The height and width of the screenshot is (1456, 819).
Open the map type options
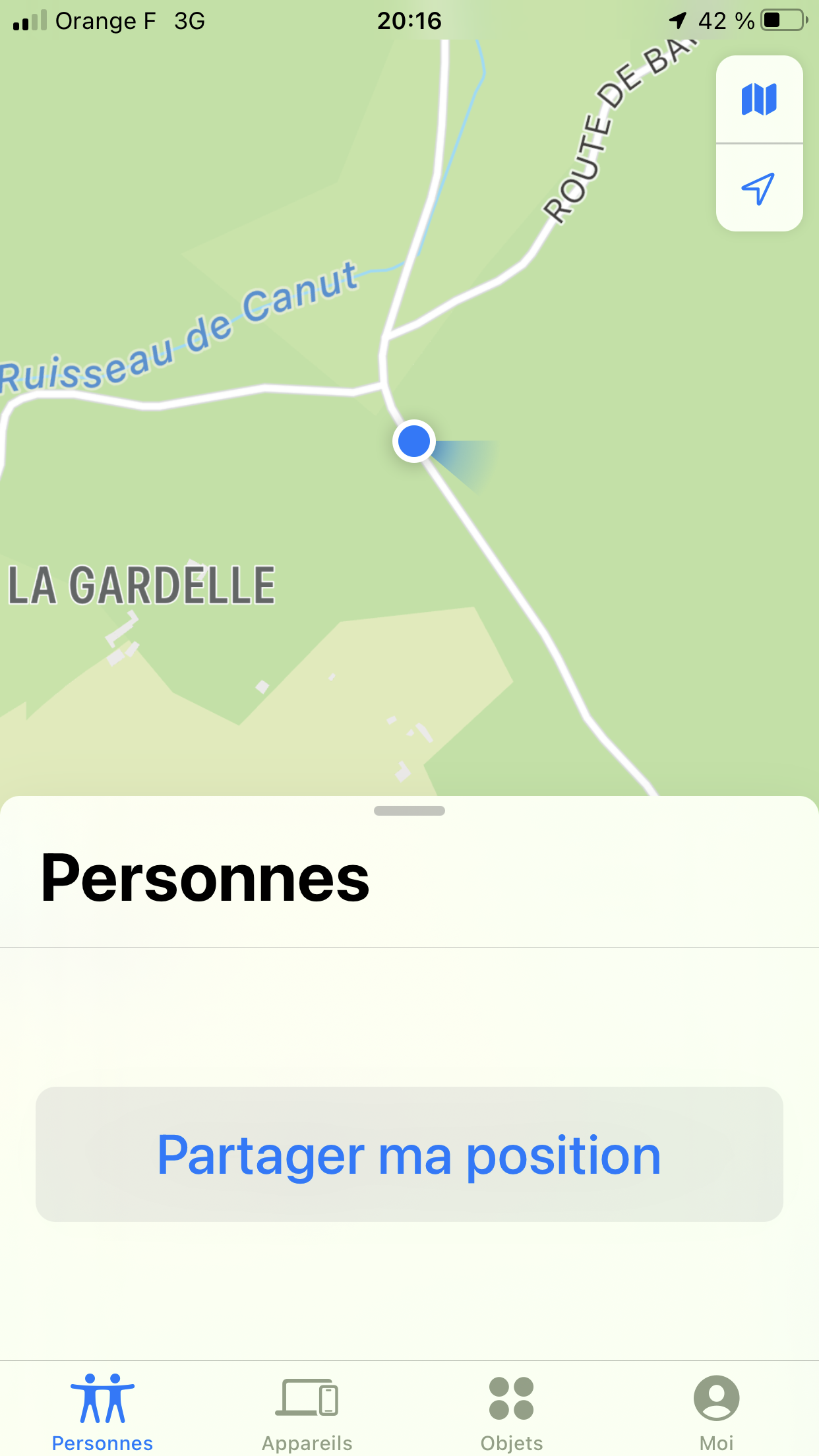759,100
